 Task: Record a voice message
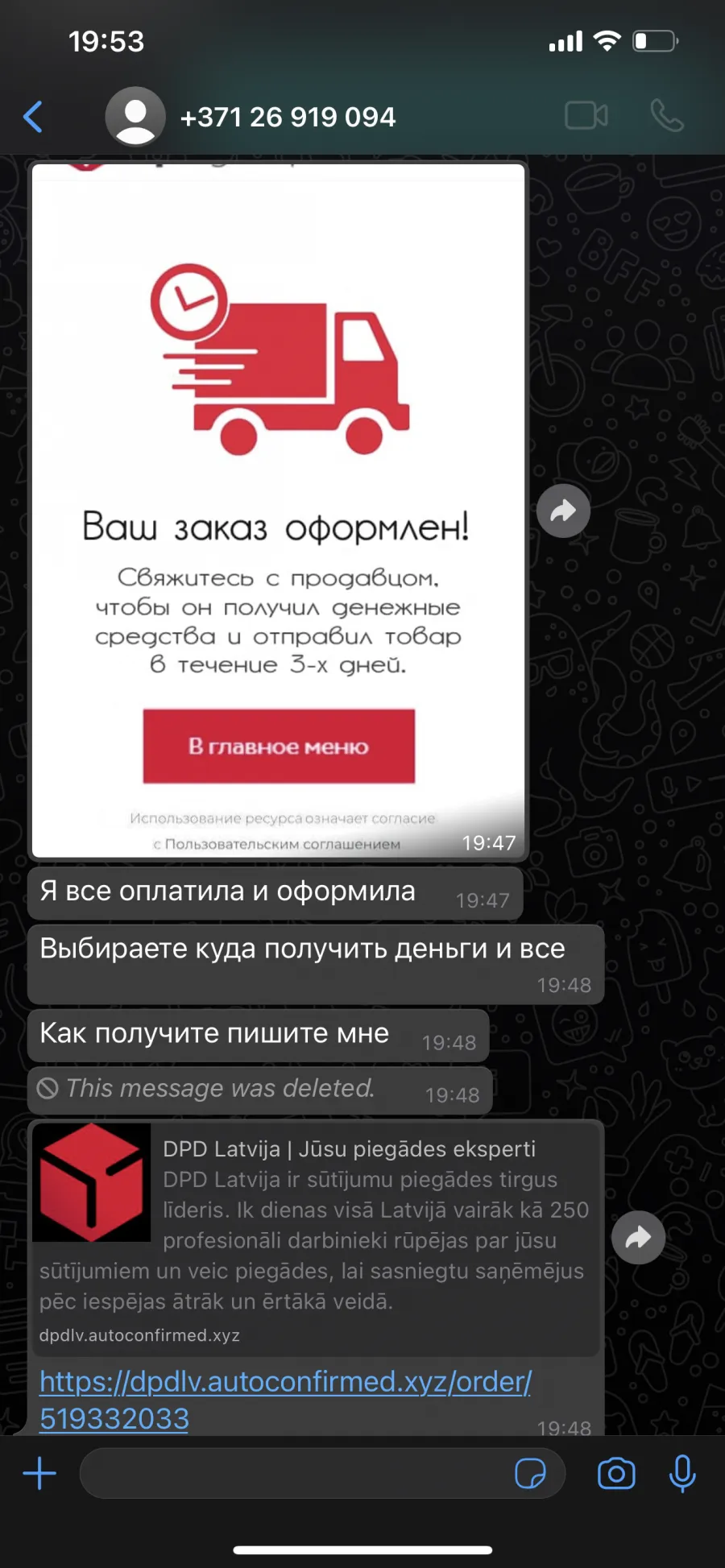point(682,1474)
